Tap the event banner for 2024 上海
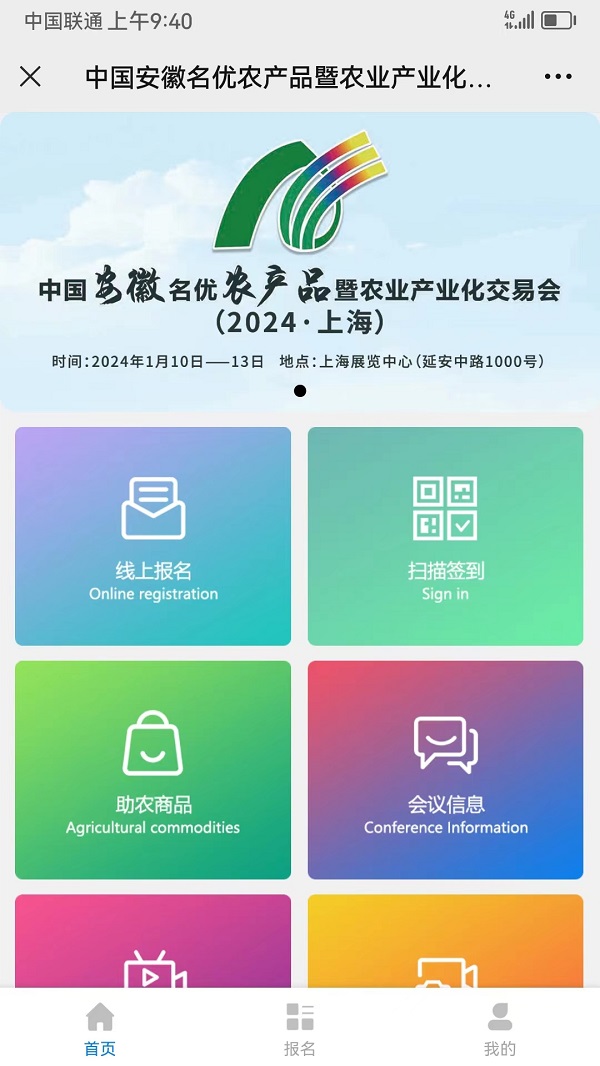This screenshot has width=600, height=1066. pos(300,260)
